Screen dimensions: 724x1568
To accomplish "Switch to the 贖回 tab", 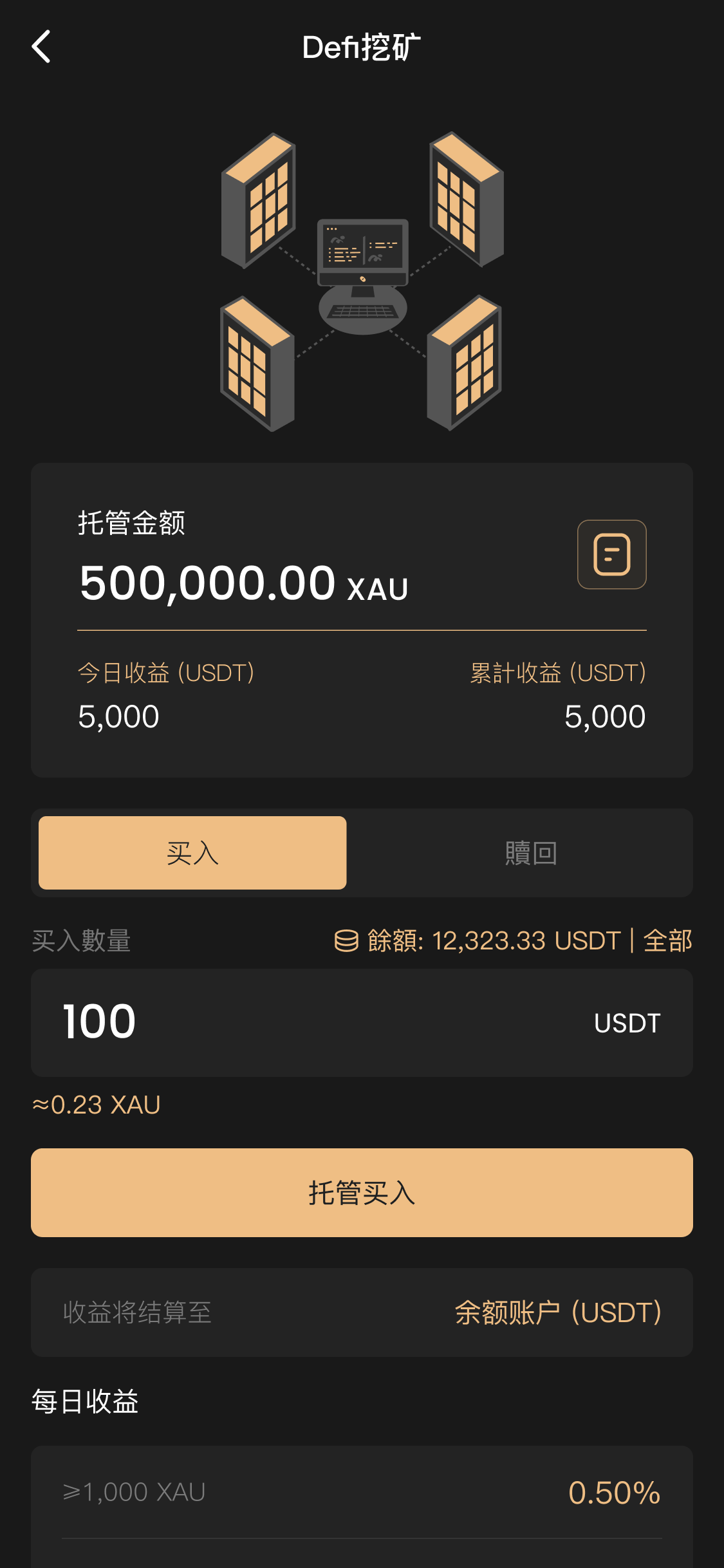I will (x=531, y=853).
